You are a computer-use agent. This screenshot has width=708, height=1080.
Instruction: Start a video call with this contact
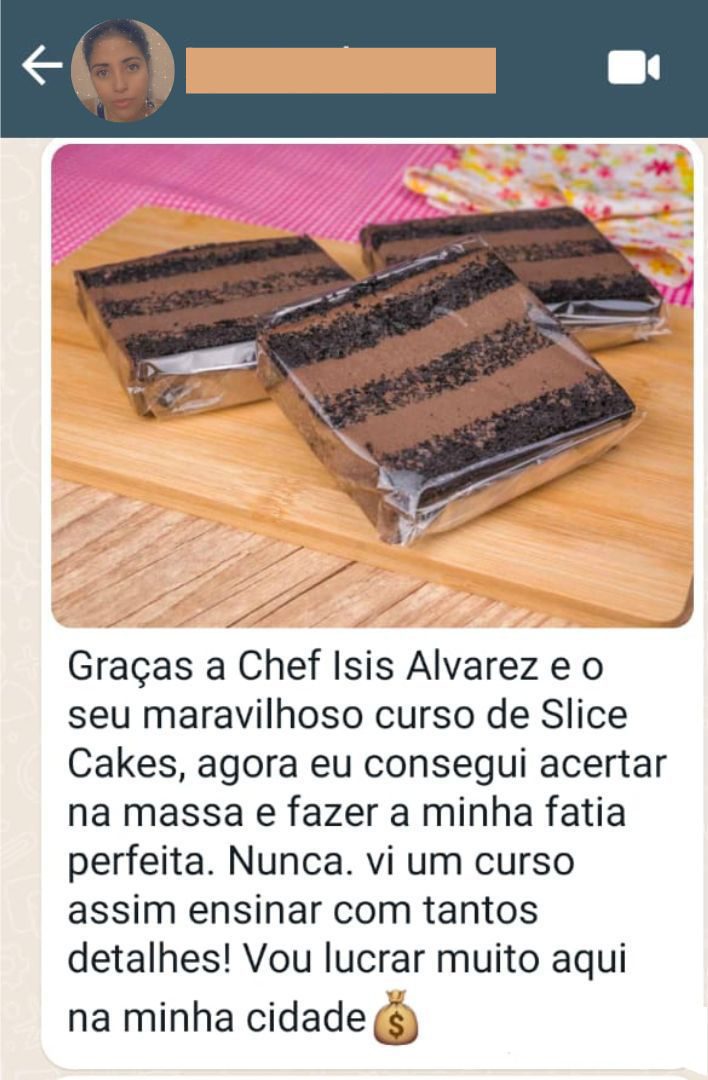[x=633, y=68]
